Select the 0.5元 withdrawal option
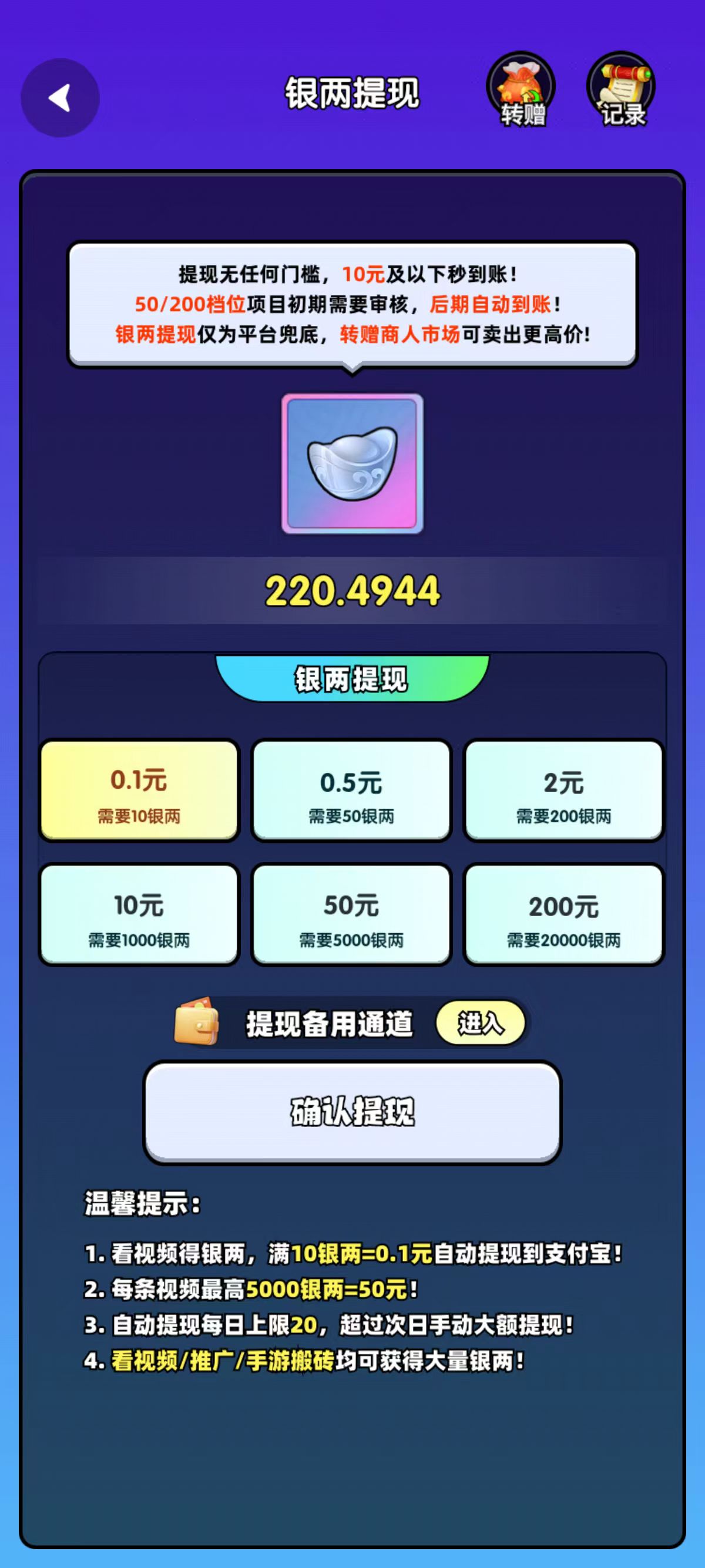 (x=351, y=790)
